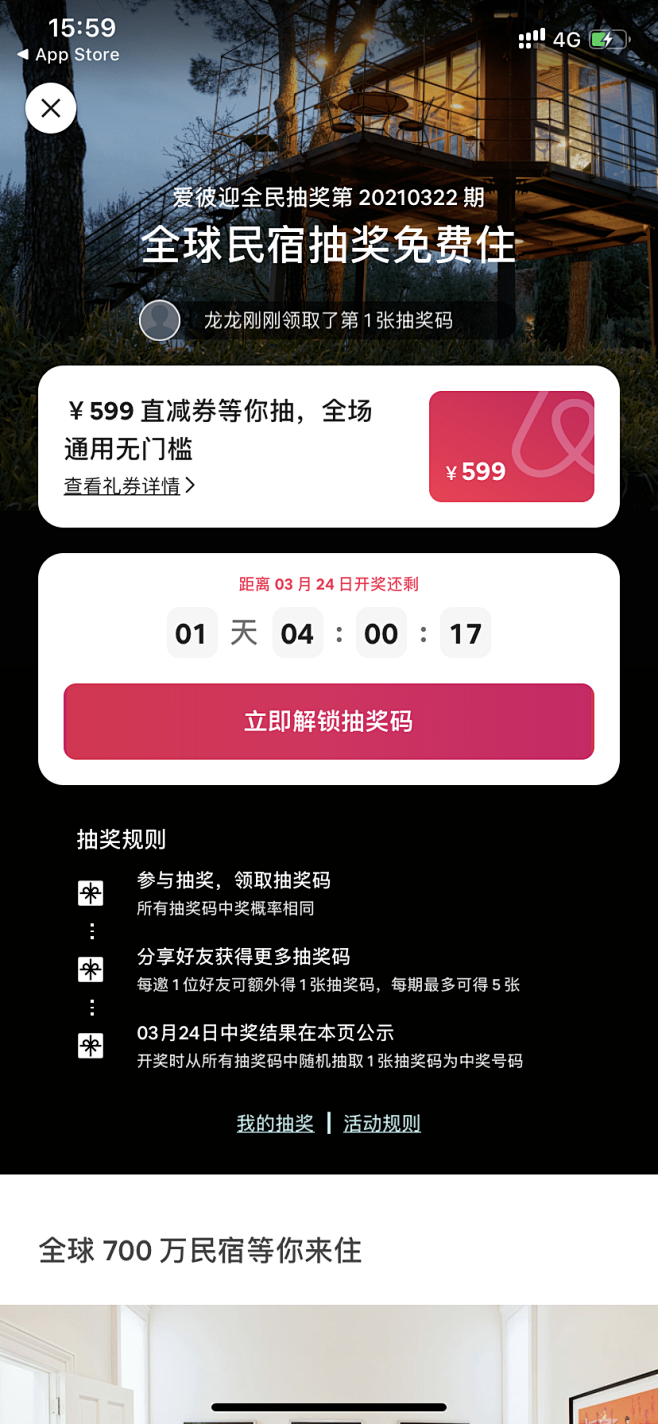Open 我的抽奖 link
The width and height of the screenshot is (658, 1424).
pos(275,1123)
